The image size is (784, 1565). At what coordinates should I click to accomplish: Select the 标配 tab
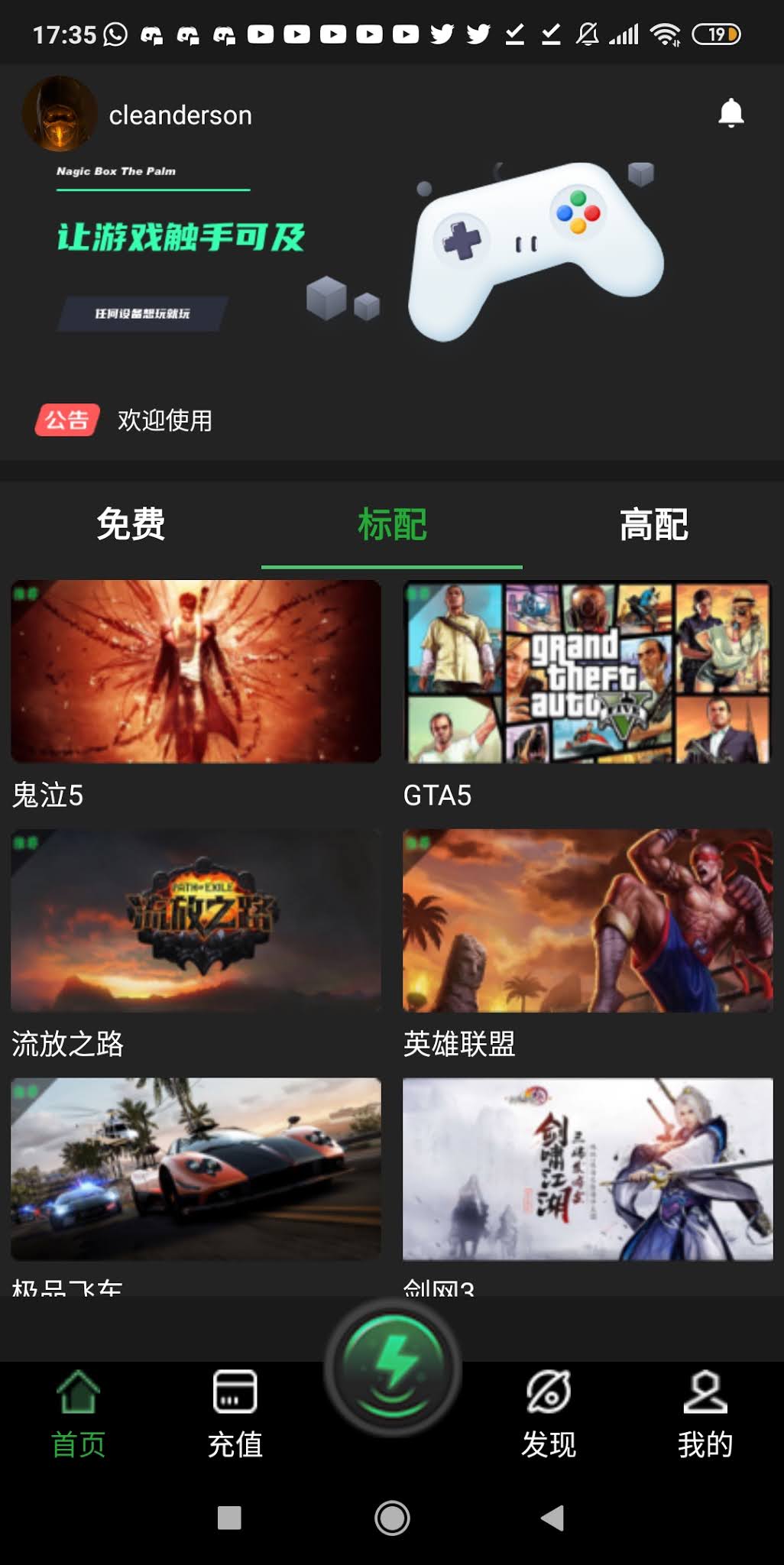point(392,525)
